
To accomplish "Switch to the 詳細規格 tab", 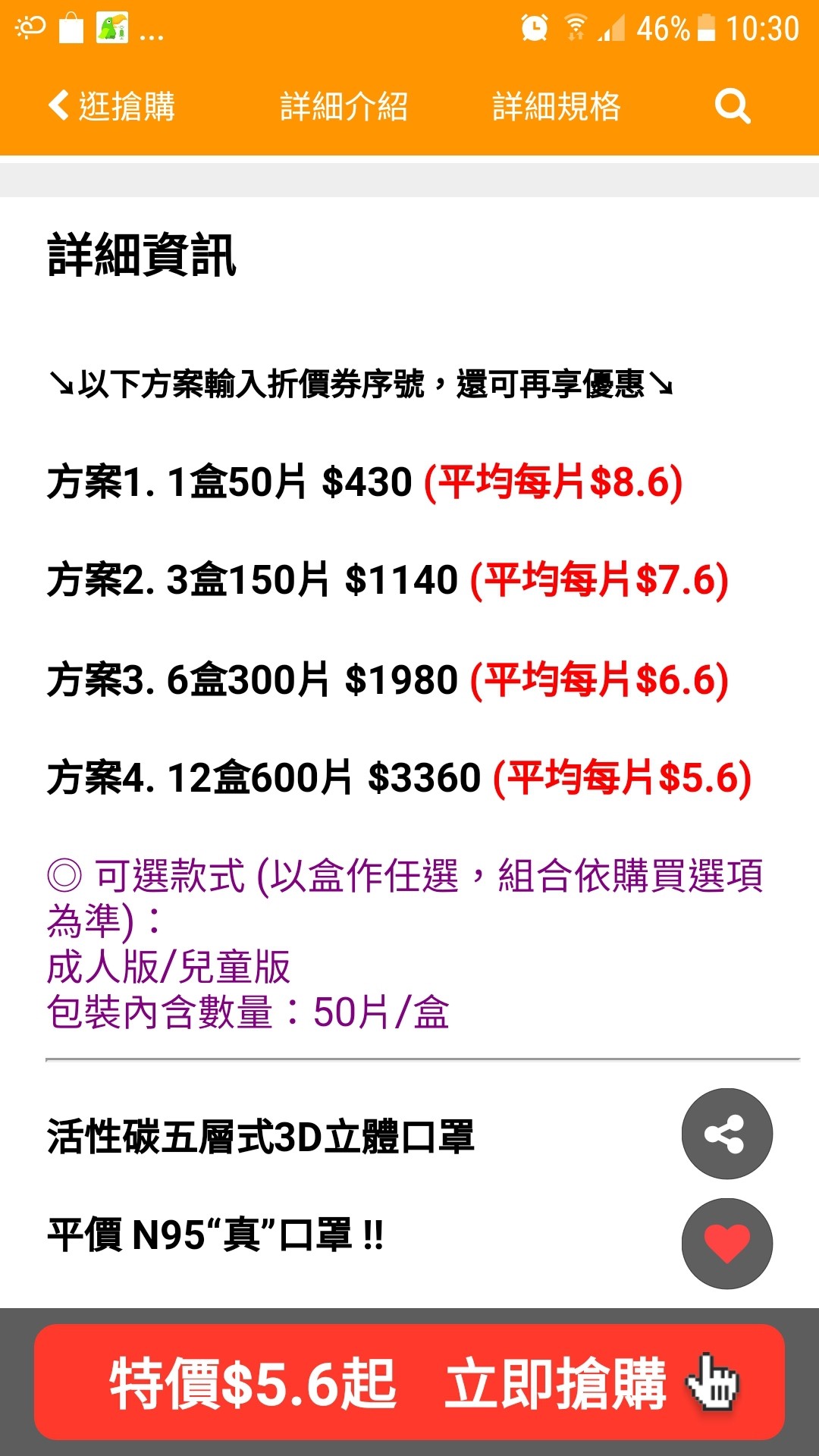I will (x=556, y=106).
